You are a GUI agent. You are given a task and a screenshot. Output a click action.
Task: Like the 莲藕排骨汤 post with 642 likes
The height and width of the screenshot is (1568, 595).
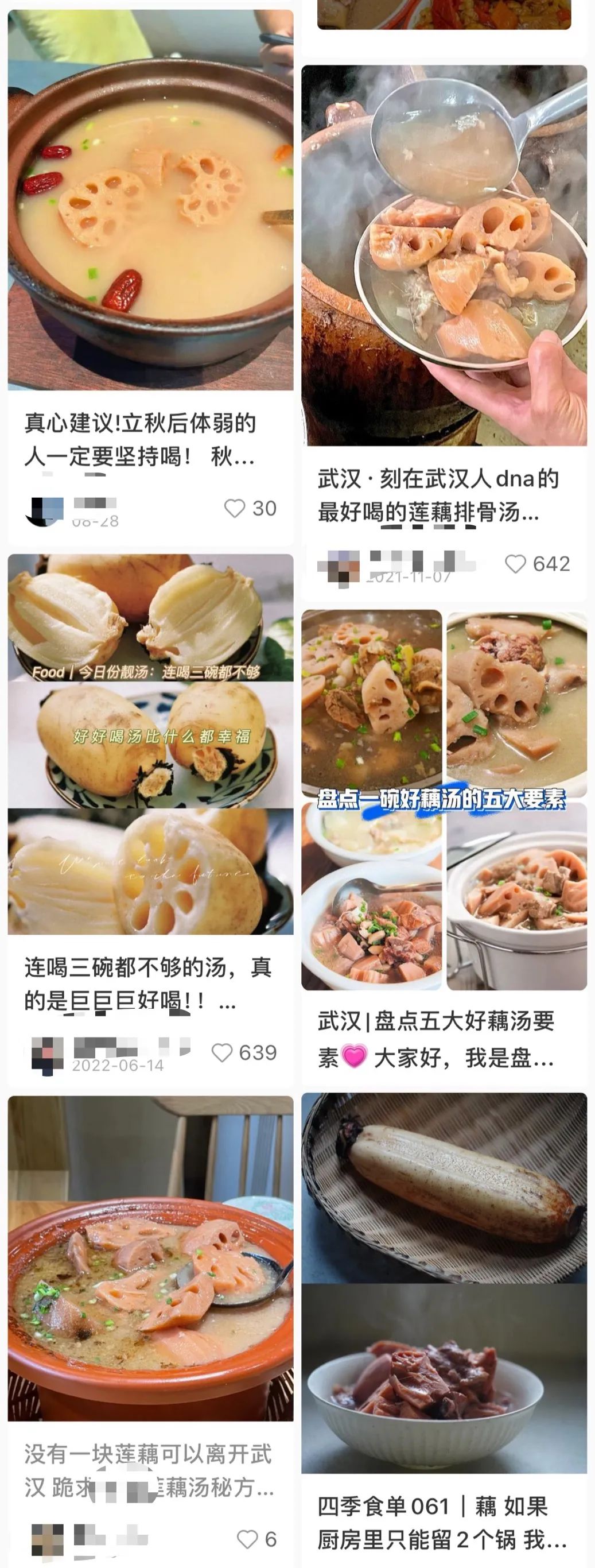pyautogui.click(x=515, y=564)
